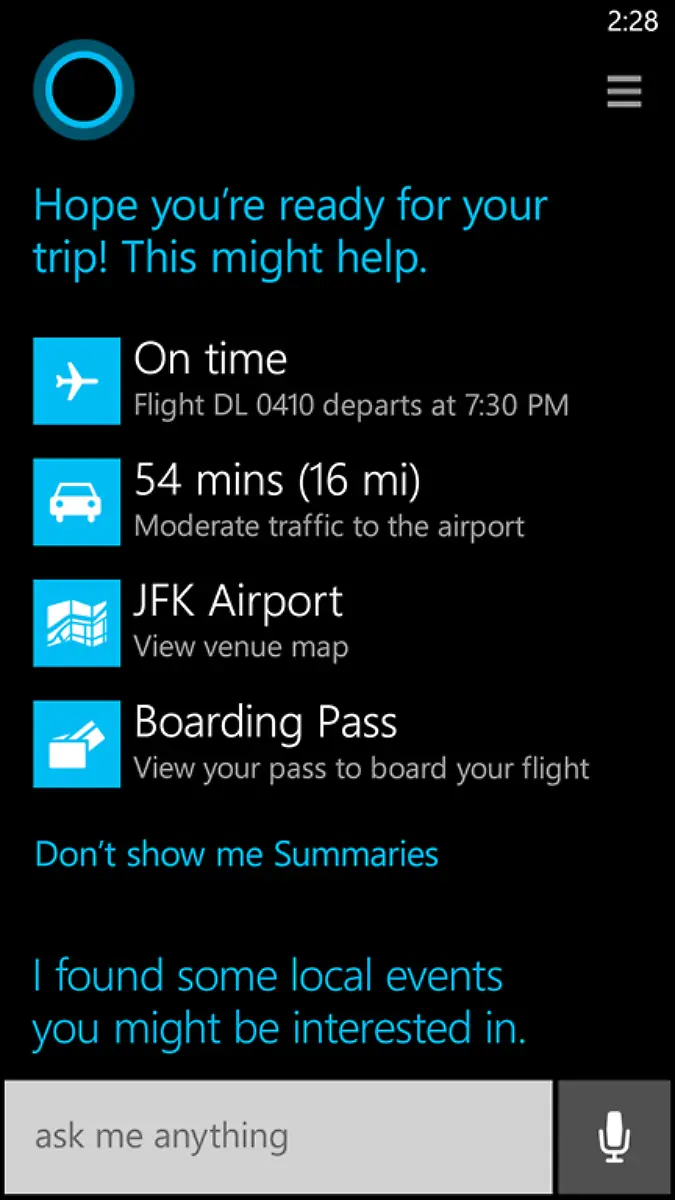Screen dimensions: 675x1200
Task: Start voice input with the microphone
Action: [614, 1136]
